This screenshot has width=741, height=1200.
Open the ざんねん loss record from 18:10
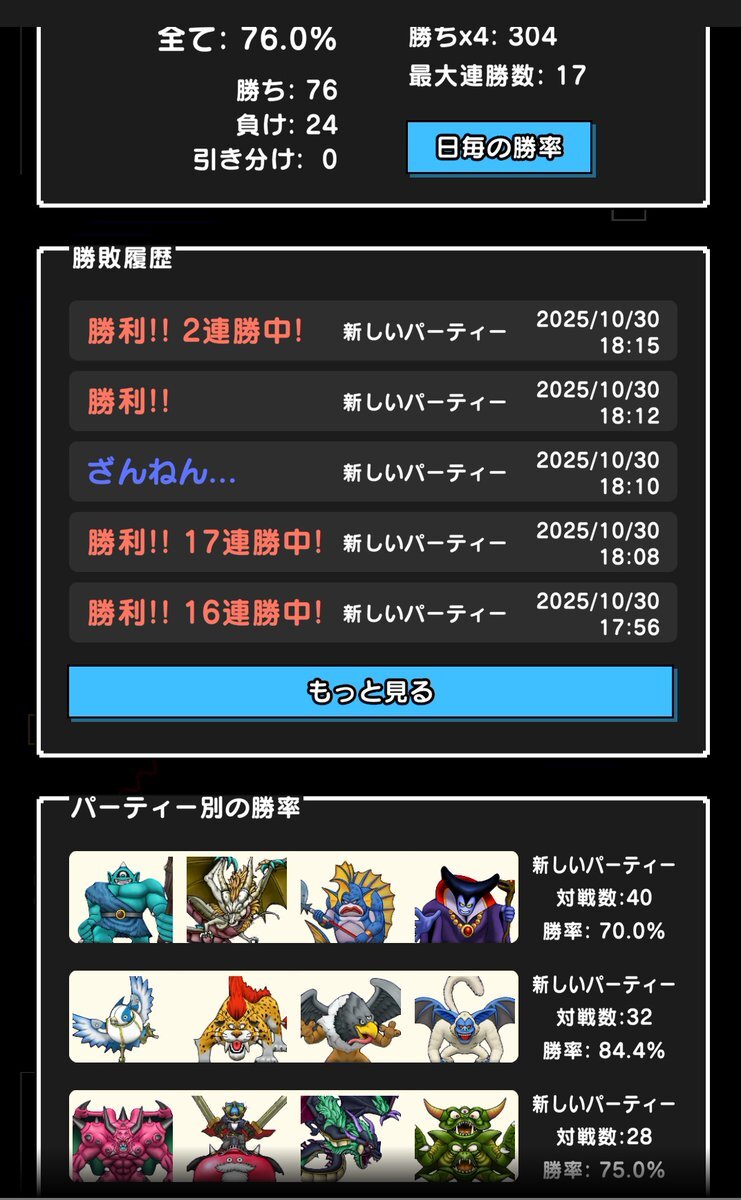tap(372, 472)
